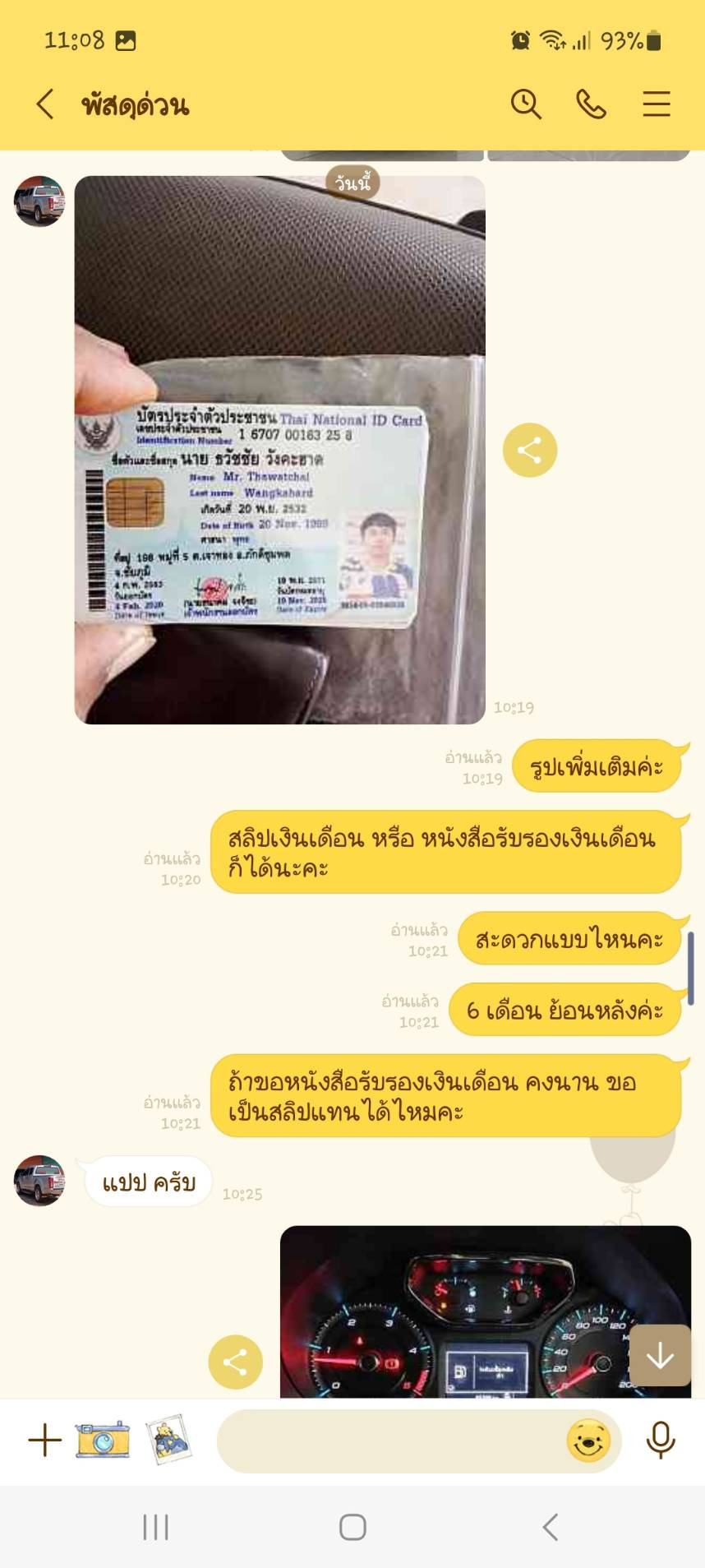Viewport: 705px width, 1568px height.
Task: Go to the home screen
Action: 352,1527
